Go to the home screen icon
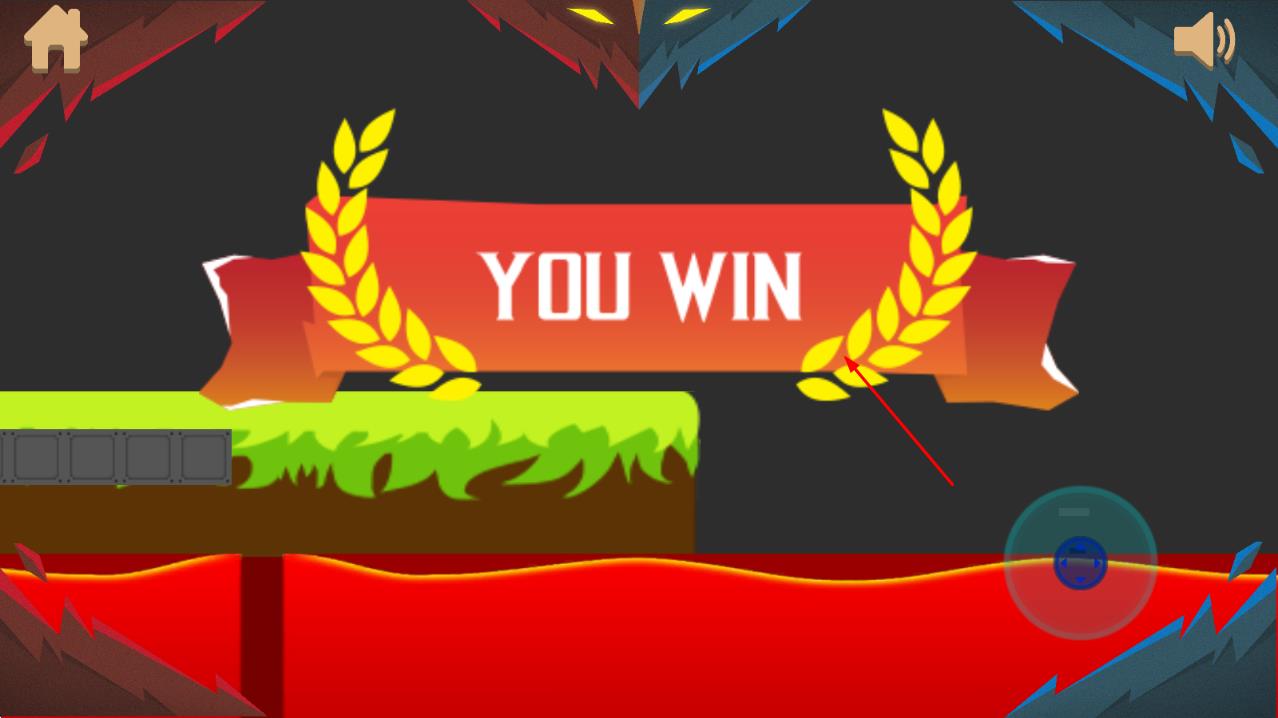Image resolution: width=1278 pixels, height=718 pixels. click(x=56, y=38)
